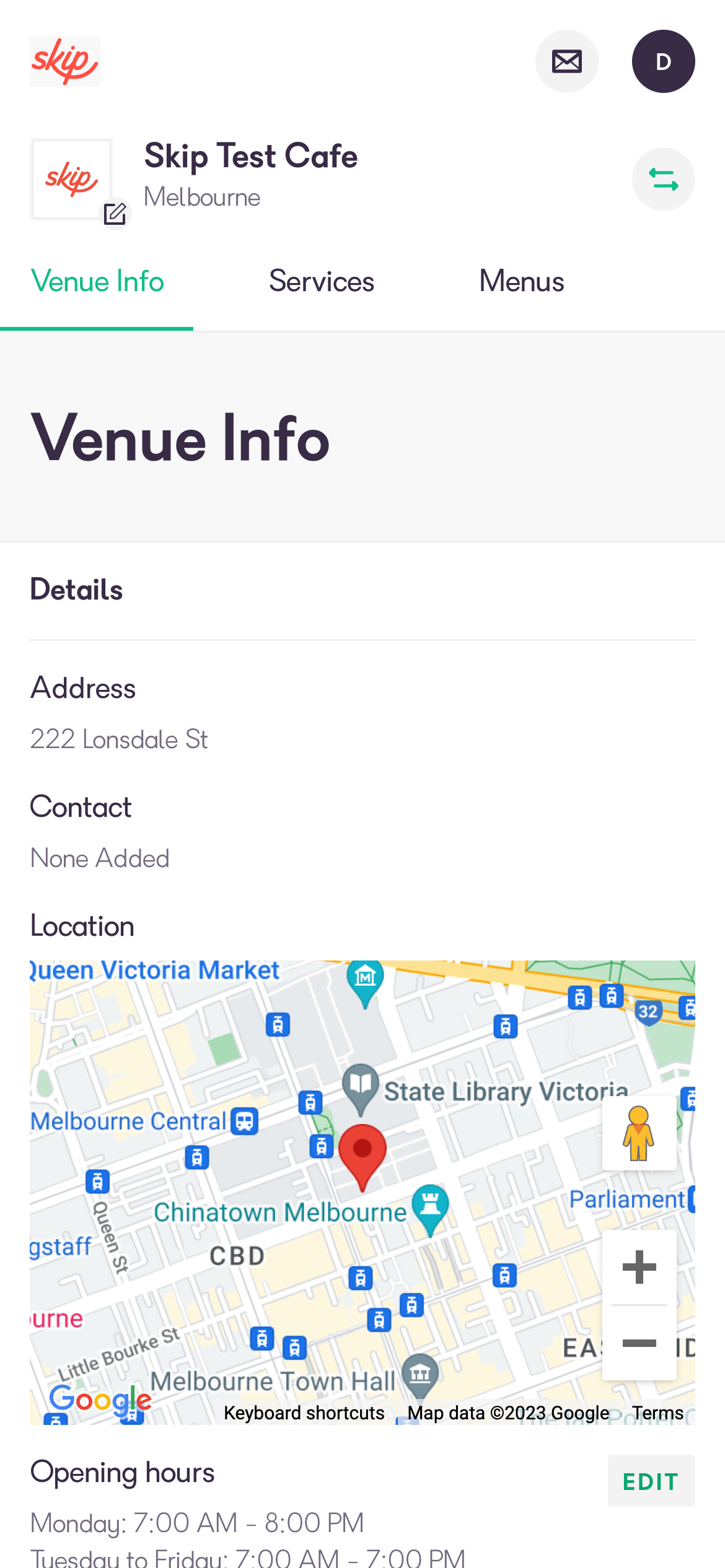Zoom out on the map
The width and height of the screenshot is (725, 1568).
pyautogui.click(x=639, y=1343)
